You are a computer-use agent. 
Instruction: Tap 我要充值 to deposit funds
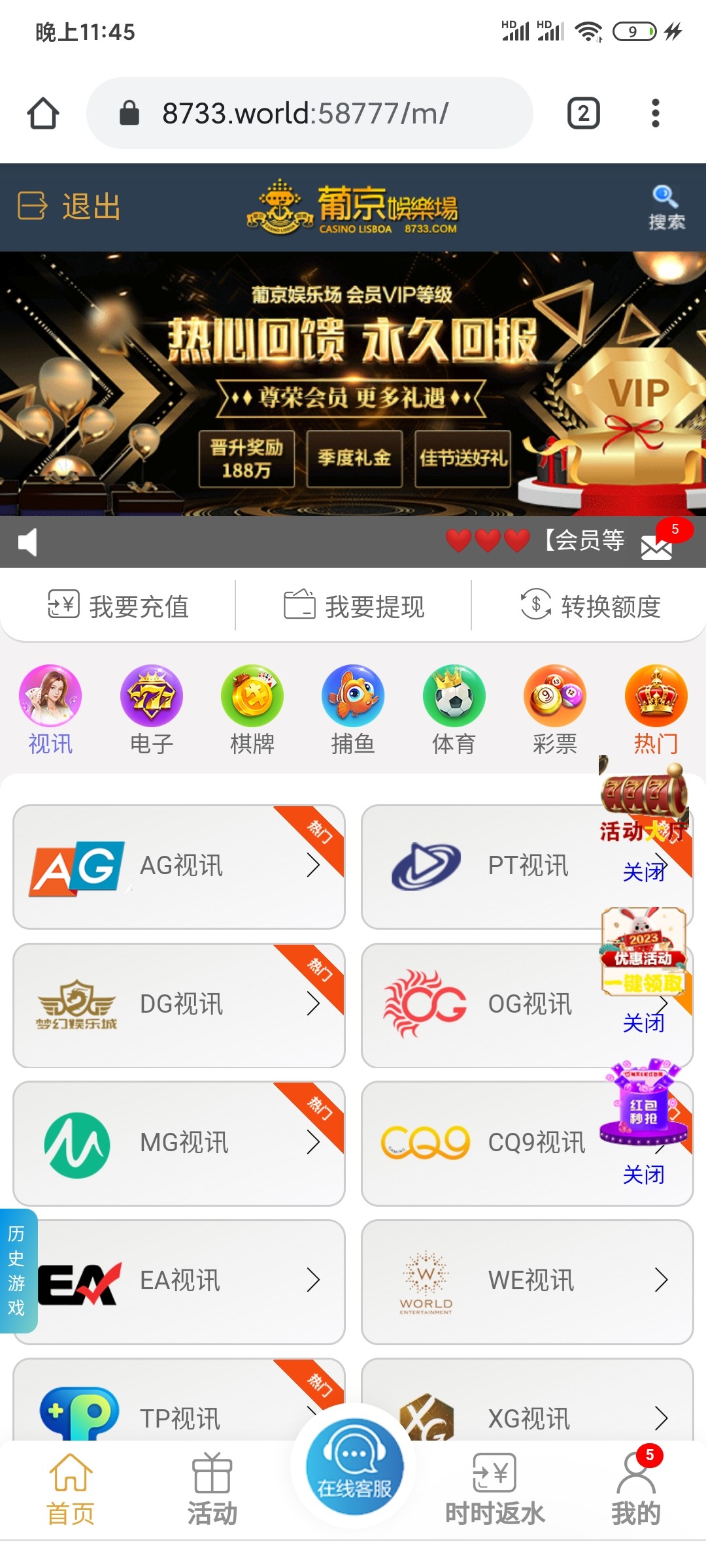[x=118, y=606]
